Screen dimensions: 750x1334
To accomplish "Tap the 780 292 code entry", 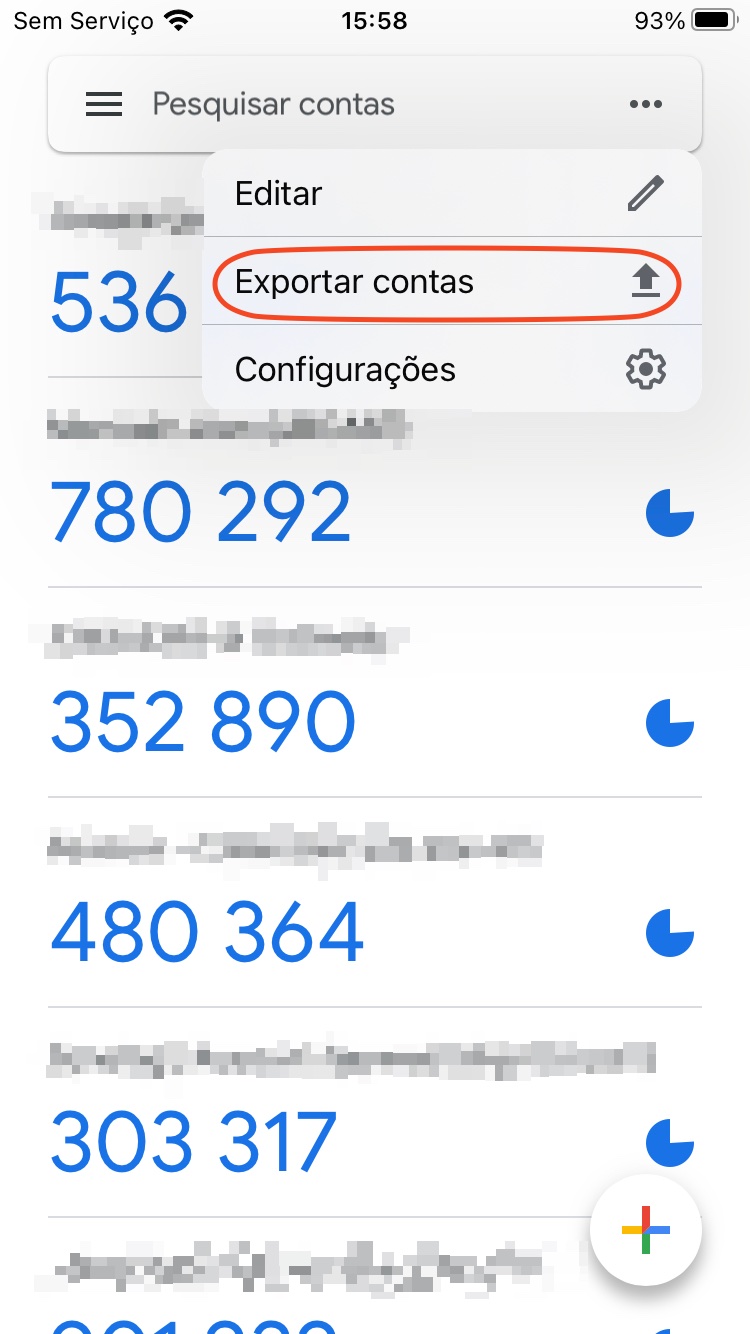I will (201, 513).
